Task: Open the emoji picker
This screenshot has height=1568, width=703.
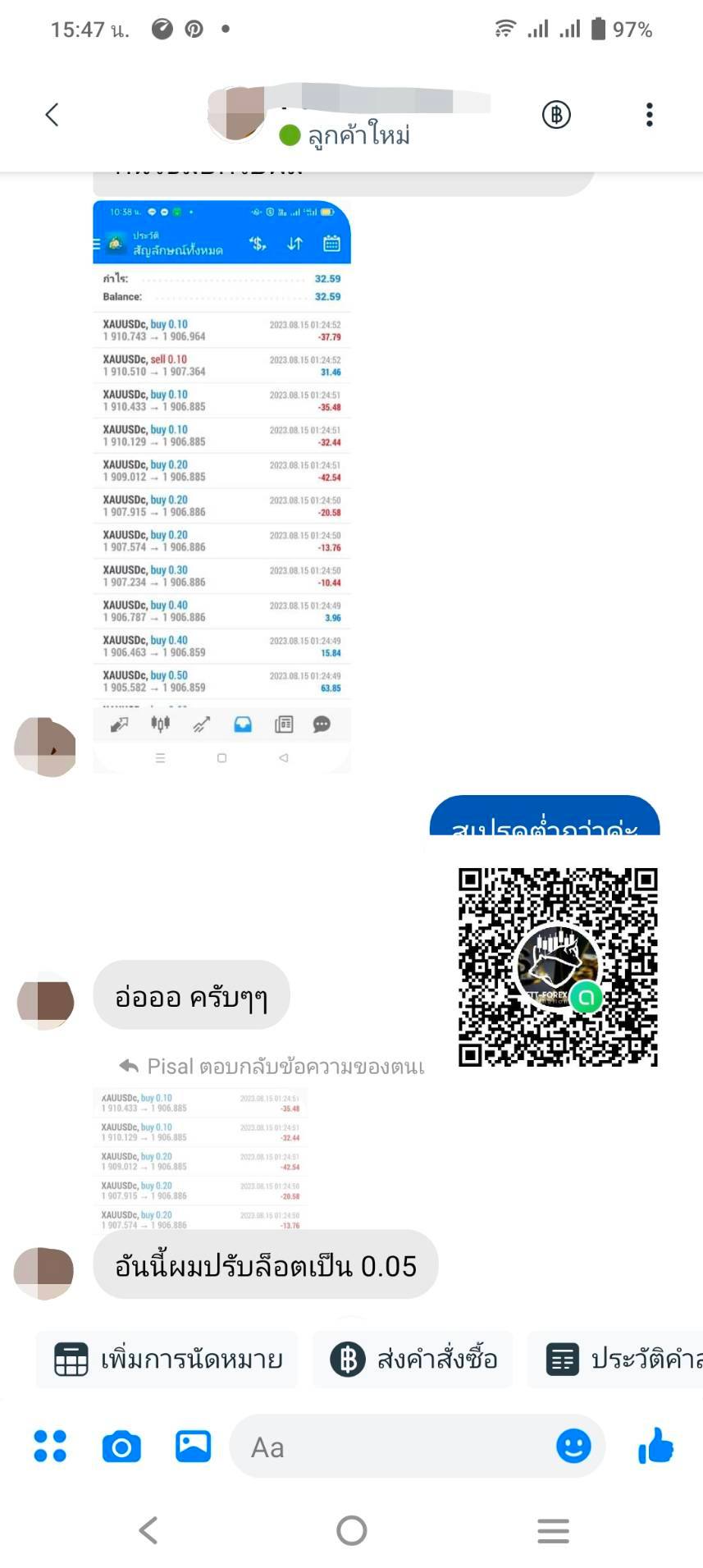Action: 573,1446
